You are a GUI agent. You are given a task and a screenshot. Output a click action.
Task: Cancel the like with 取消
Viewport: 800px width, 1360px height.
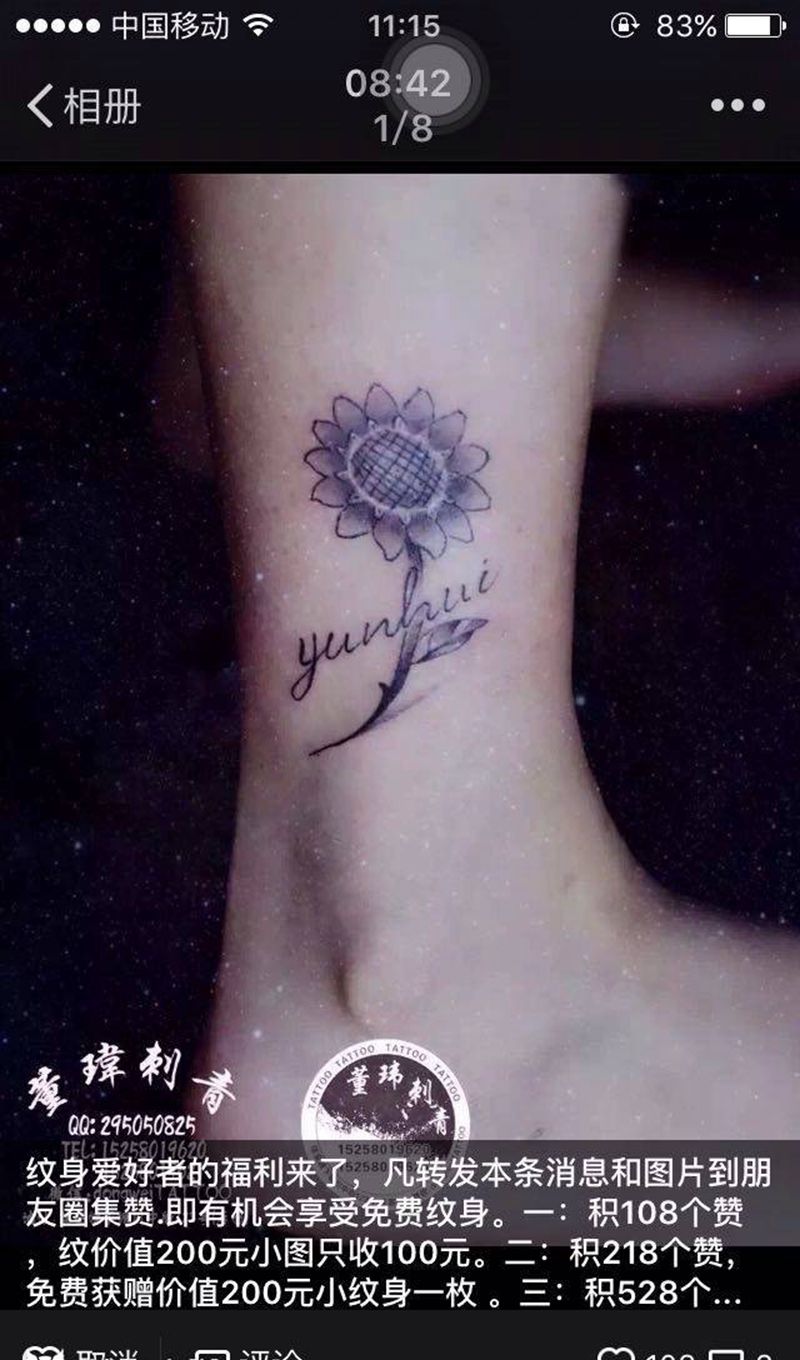[82, 1350]
